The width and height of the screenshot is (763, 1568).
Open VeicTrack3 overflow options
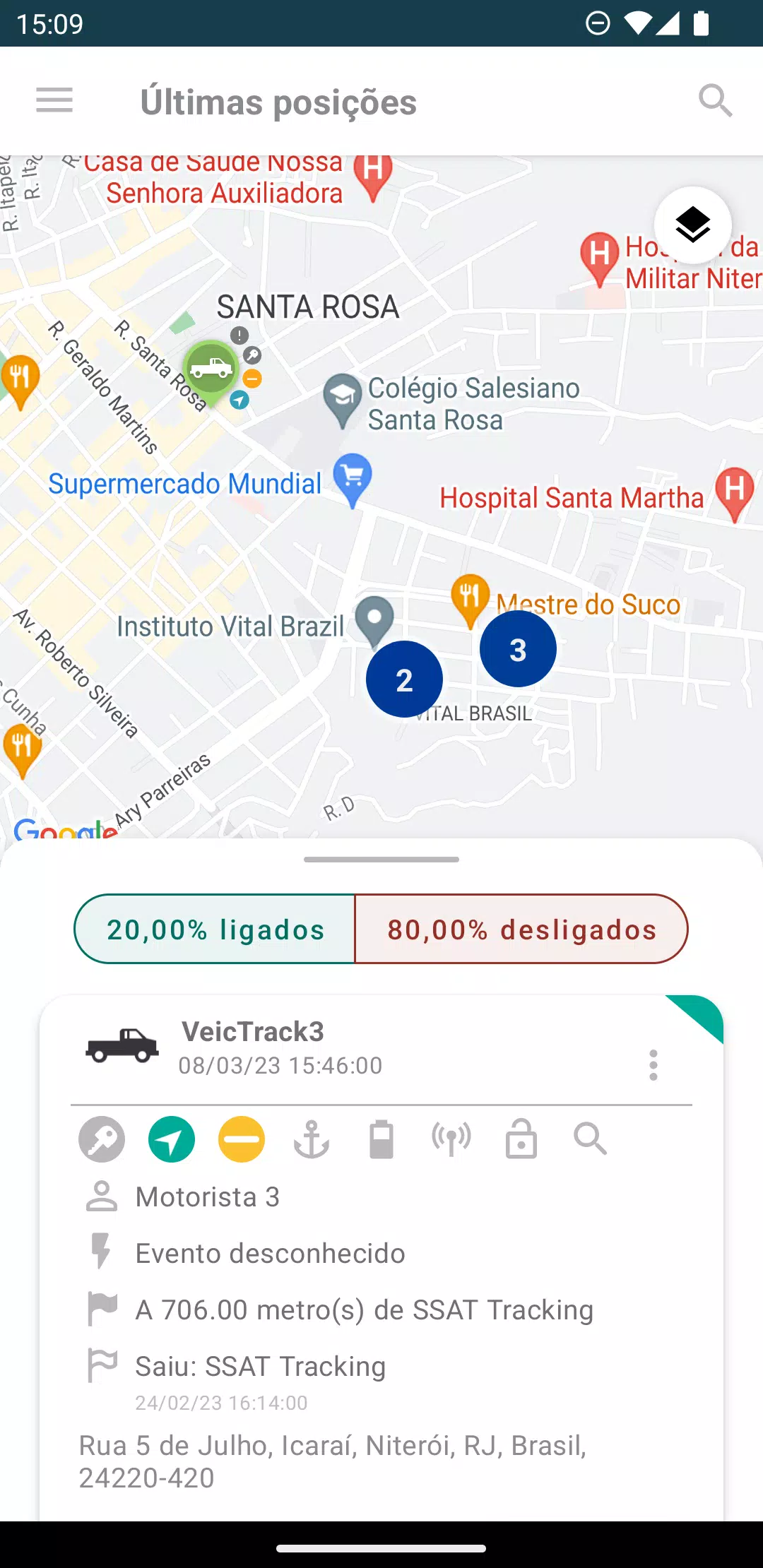pyautogui.click(x=653, y=1065)
